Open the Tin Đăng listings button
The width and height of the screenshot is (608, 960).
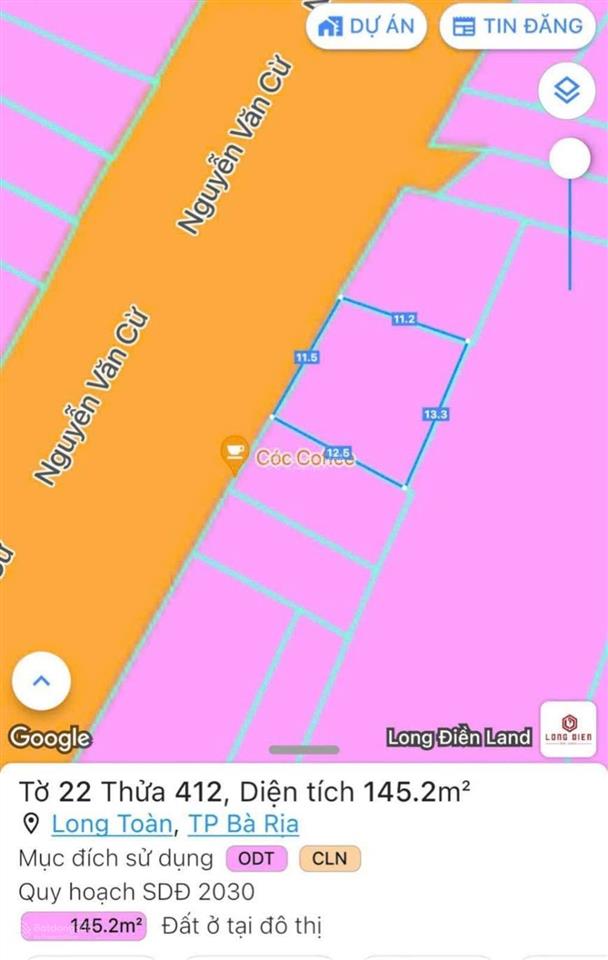pyautogui.click(x=517, y=27)
